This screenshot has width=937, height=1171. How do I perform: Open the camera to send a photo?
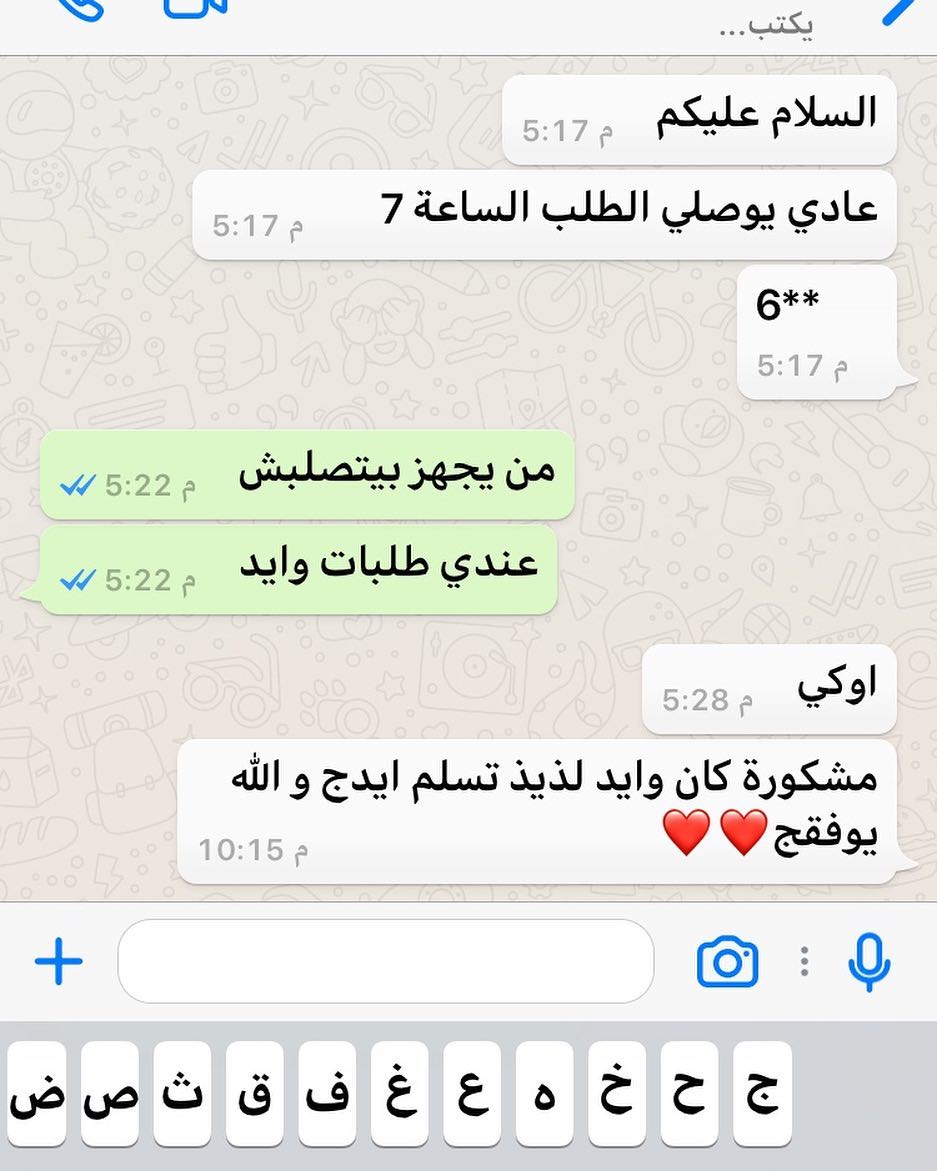click(727, 962)
